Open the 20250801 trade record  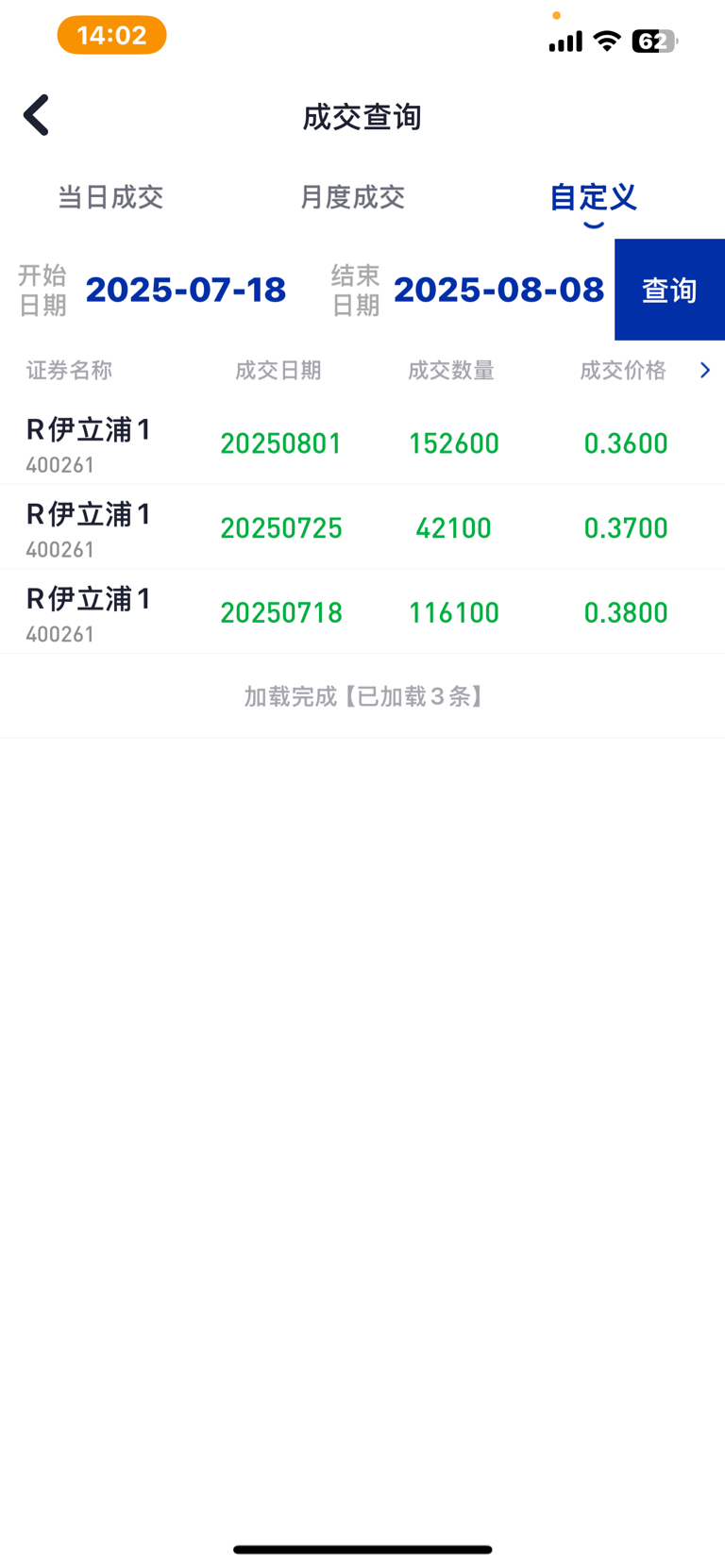click(362, 443)
